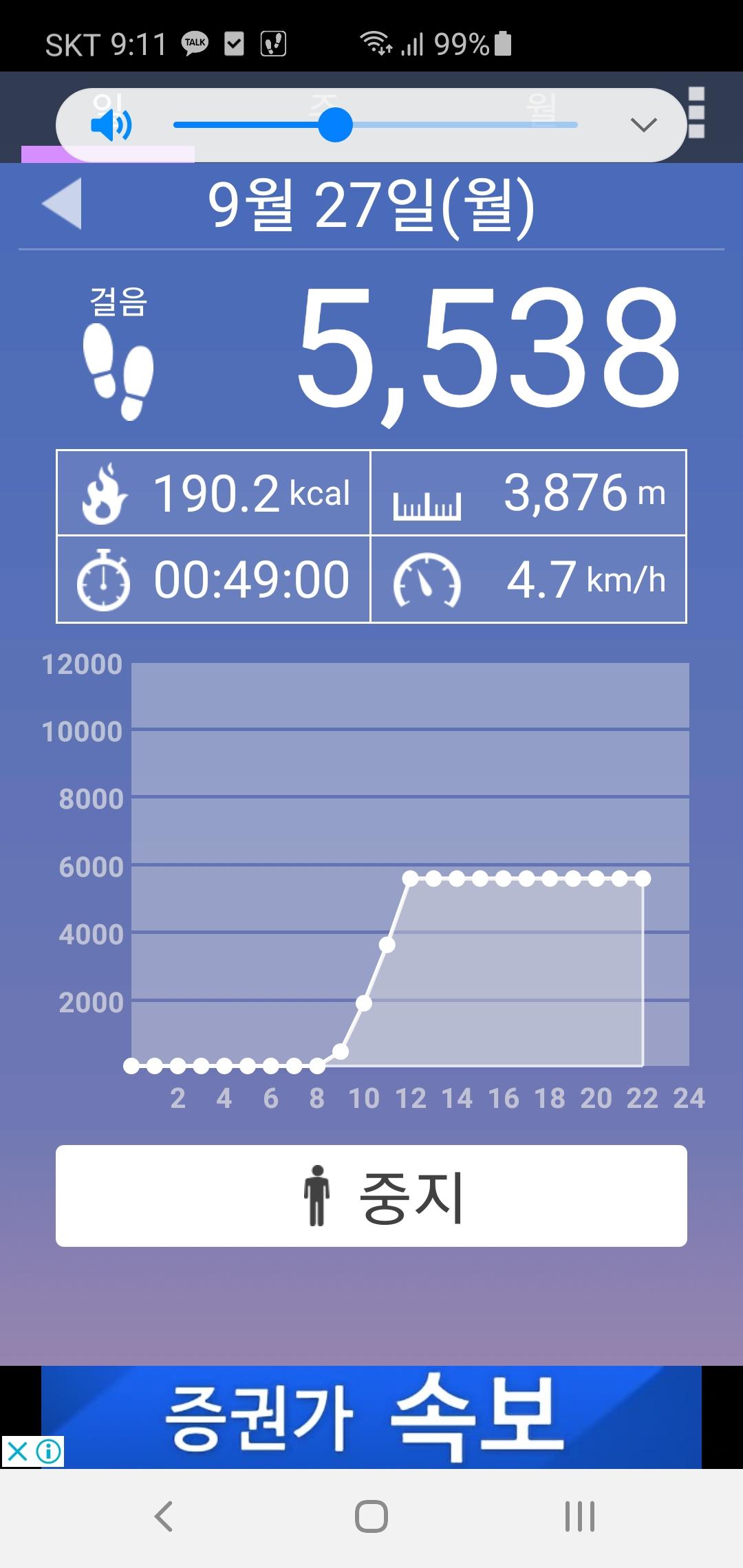
Task: Open recent apps from the navigation bar
Action: click(x=579, y=1516)
